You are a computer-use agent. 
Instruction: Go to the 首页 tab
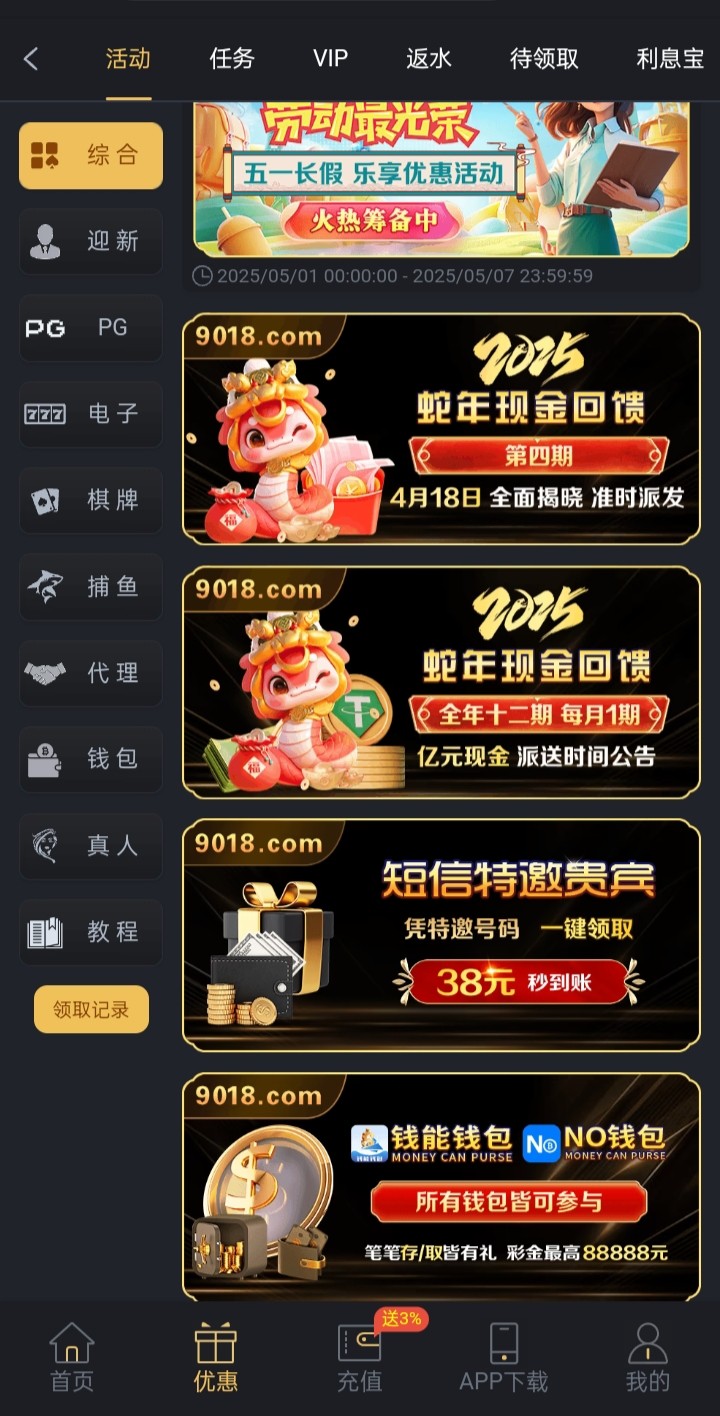tap(72, 1357)
